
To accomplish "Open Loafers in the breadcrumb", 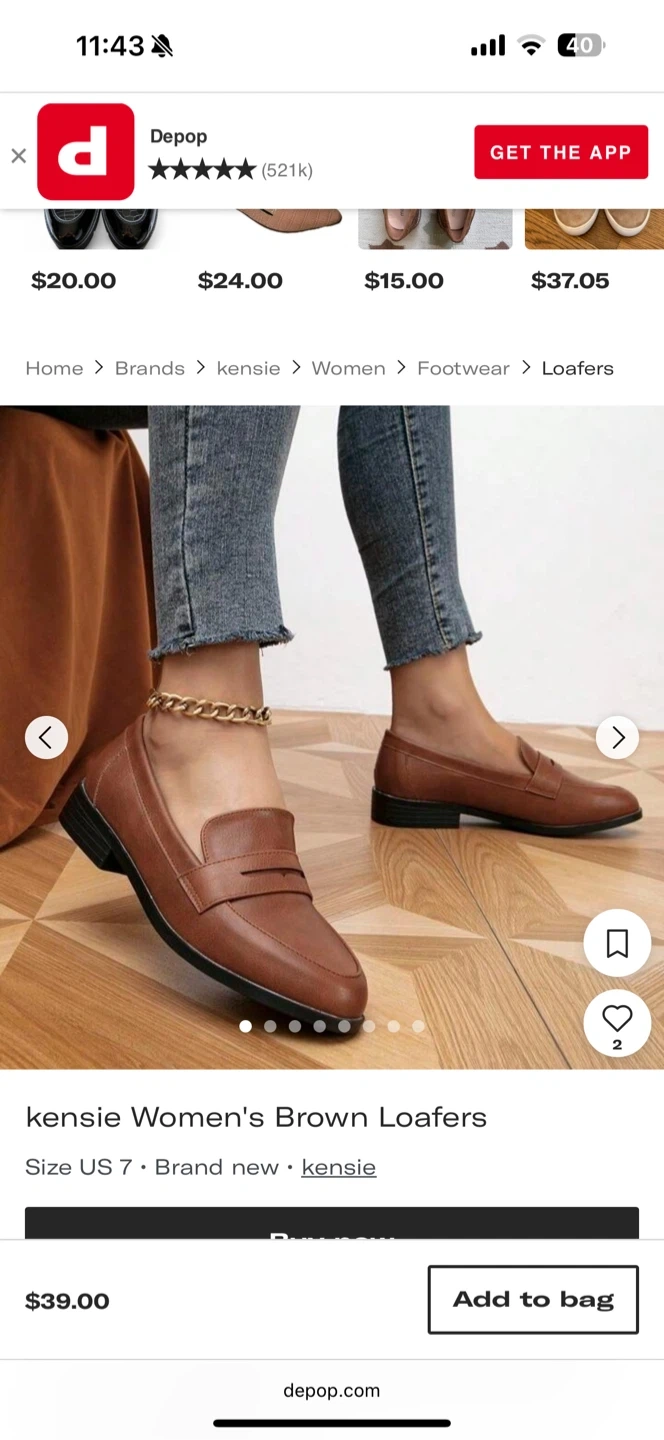I will point(577,368).
